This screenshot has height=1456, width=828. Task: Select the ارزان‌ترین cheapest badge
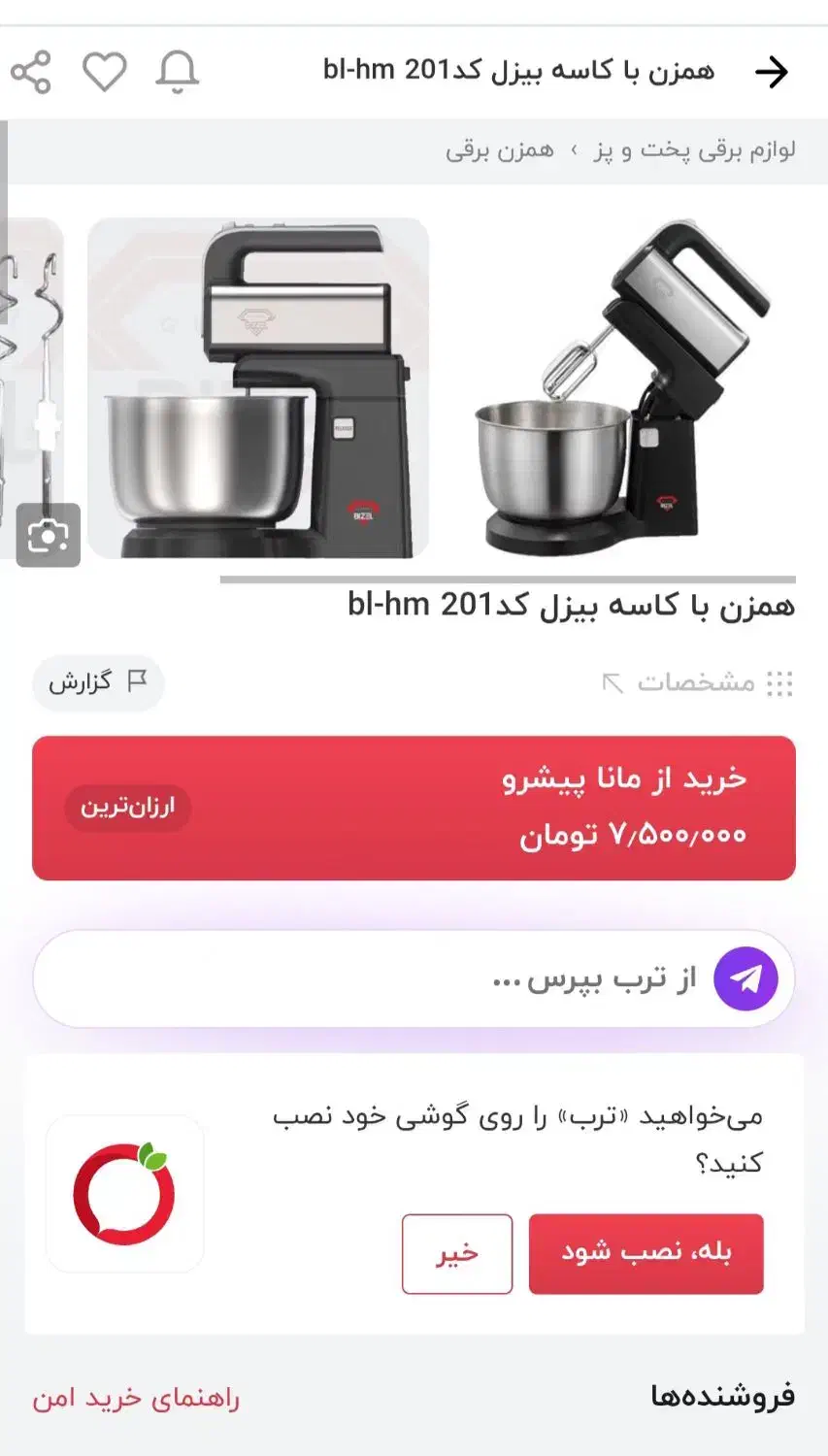(128, 809)
